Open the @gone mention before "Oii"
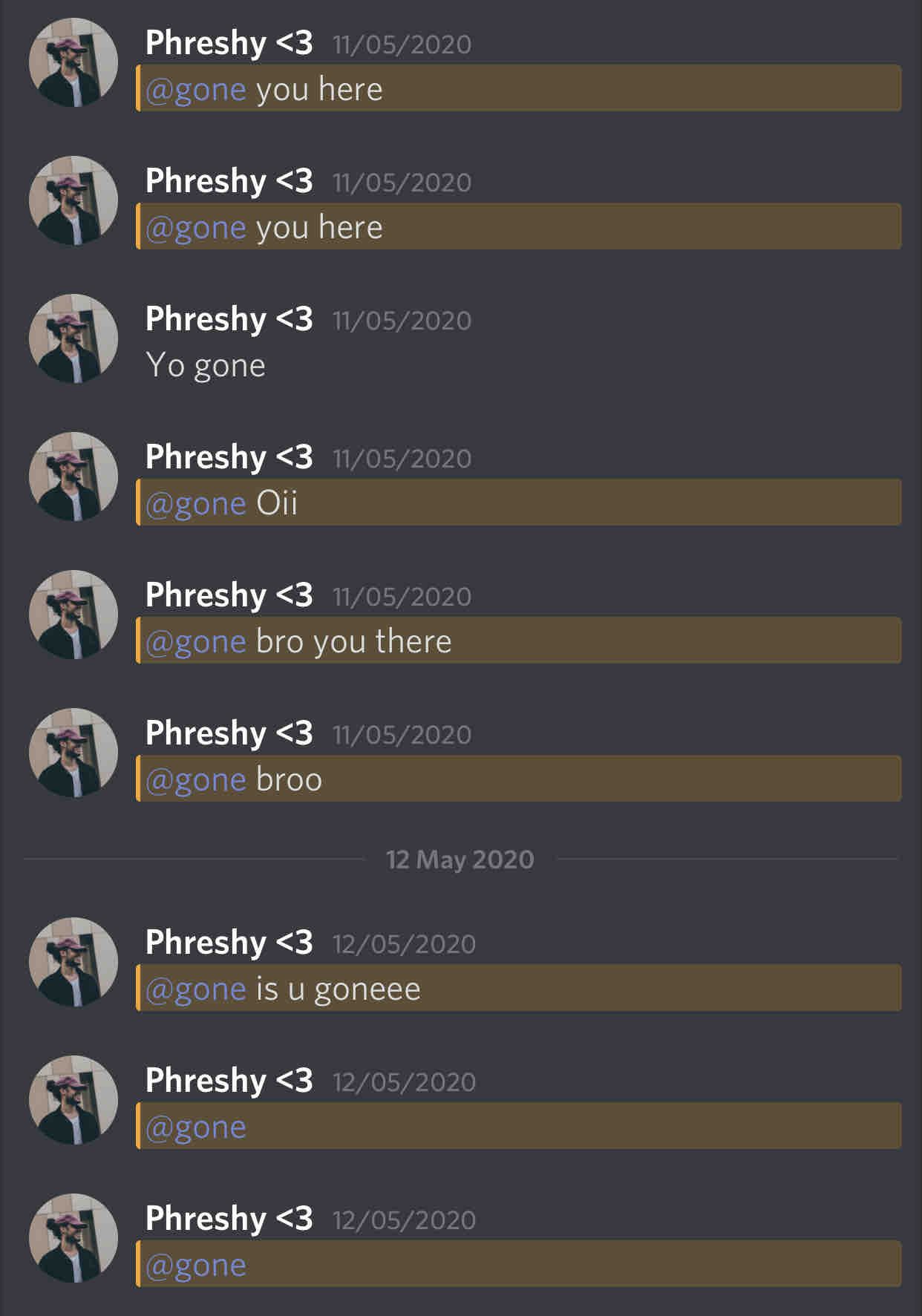 196,503
